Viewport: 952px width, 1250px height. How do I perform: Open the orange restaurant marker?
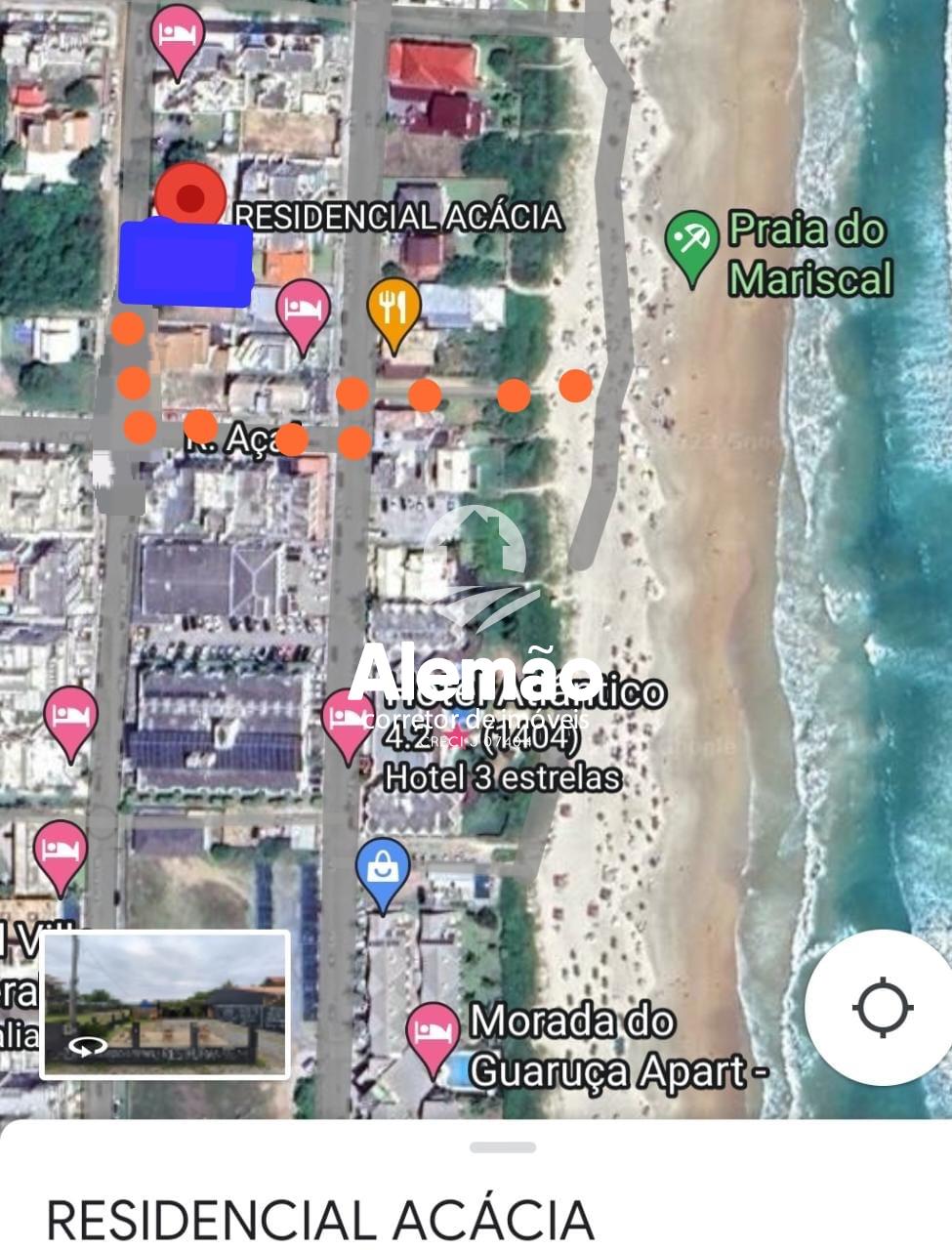tap(393, 309)
